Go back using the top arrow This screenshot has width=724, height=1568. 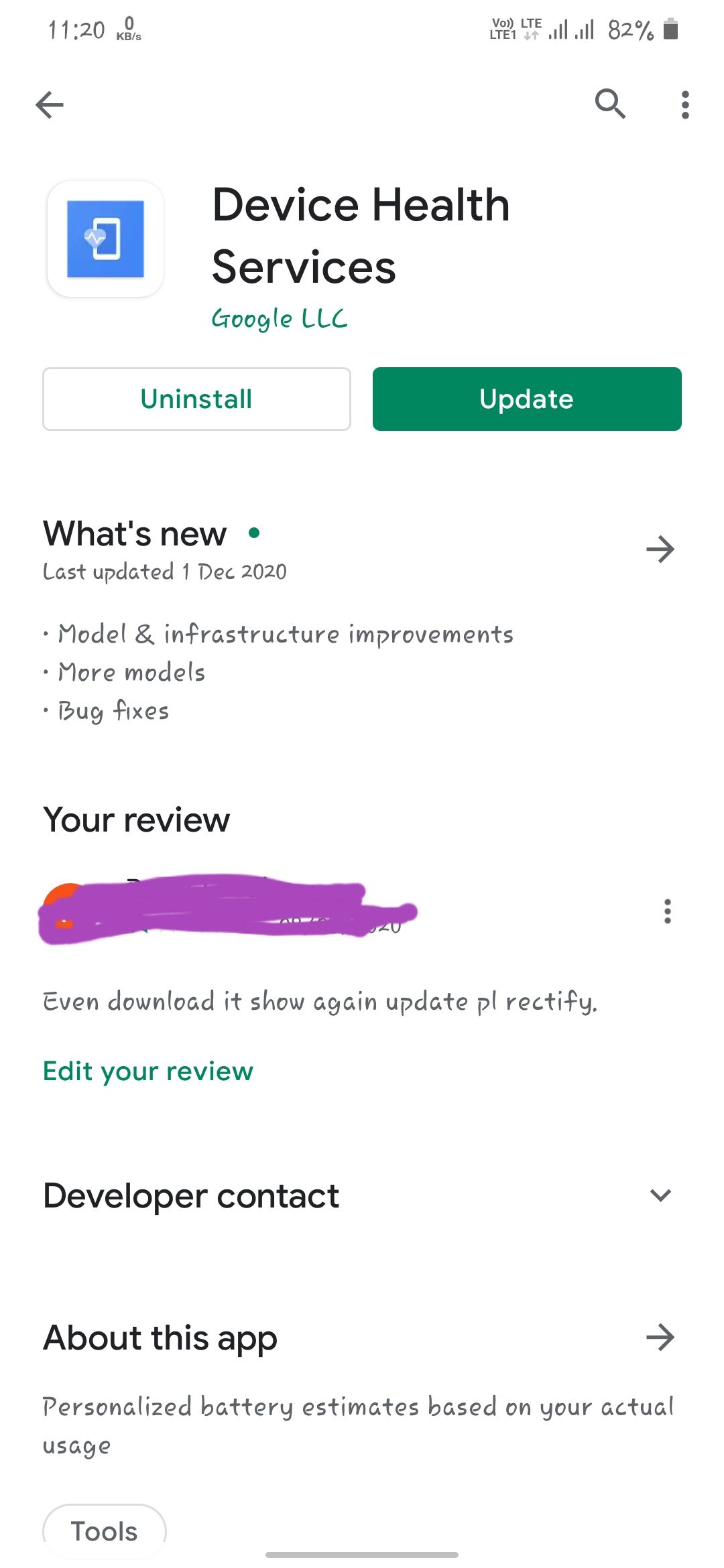50,105
